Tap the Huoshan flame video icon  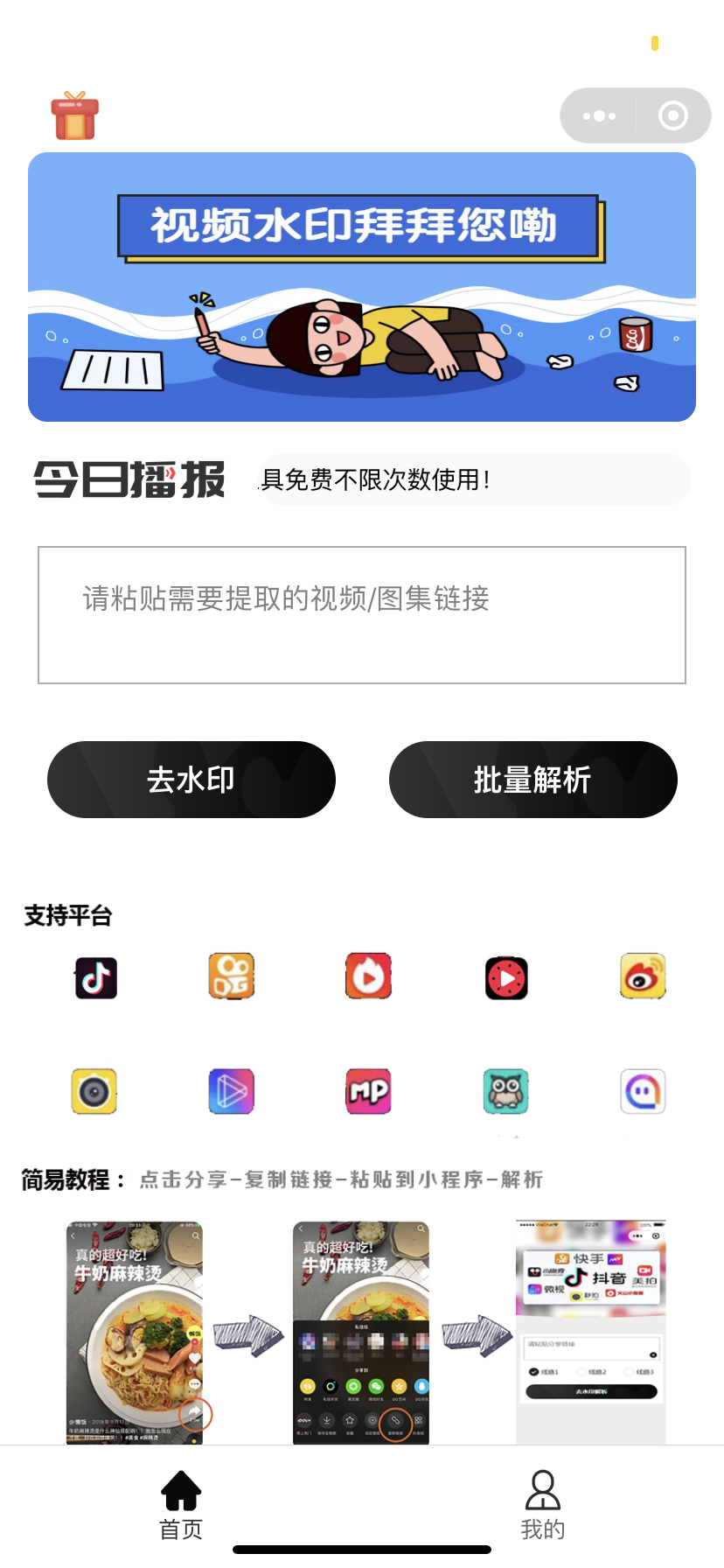coord(368,976)
